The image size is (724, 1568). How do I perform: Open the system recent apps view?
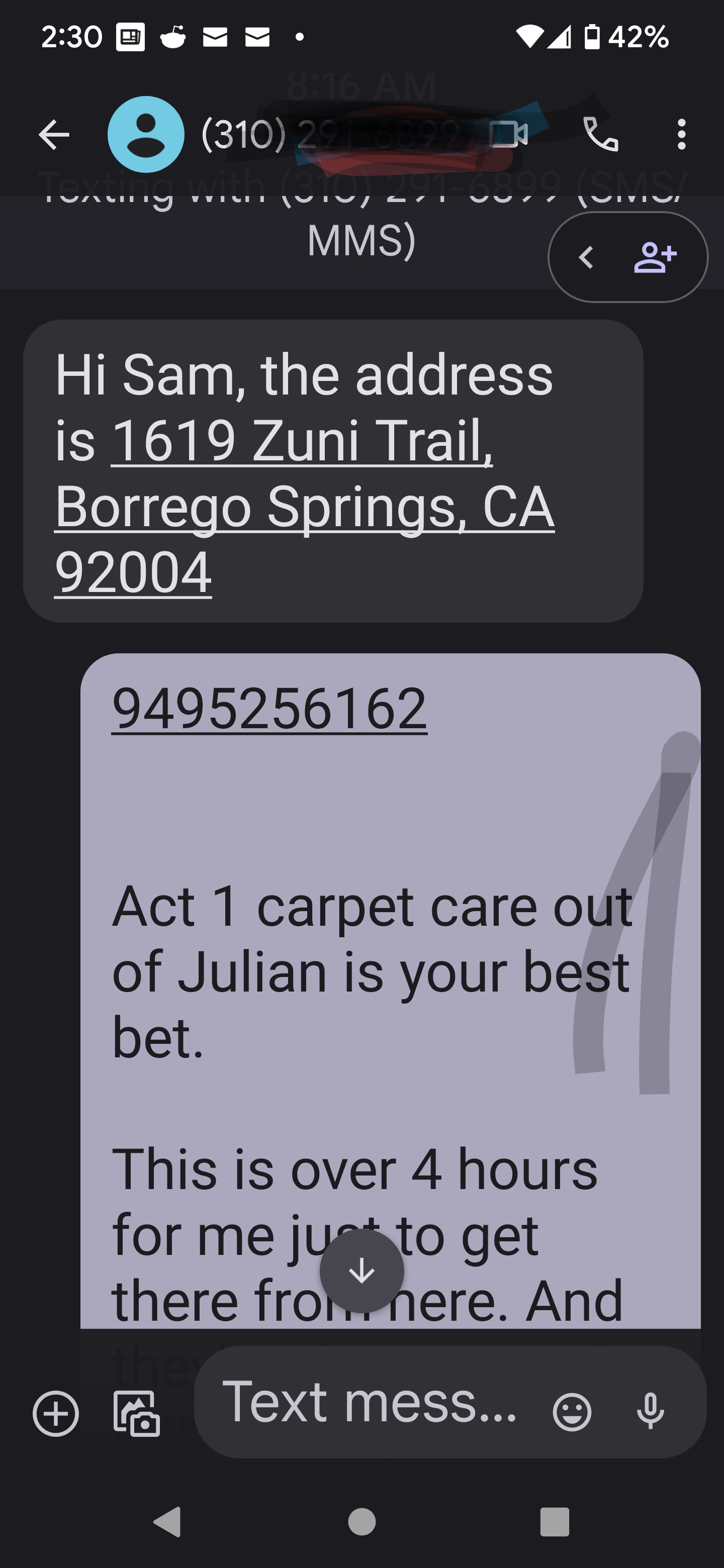(x=554, y=1522)
